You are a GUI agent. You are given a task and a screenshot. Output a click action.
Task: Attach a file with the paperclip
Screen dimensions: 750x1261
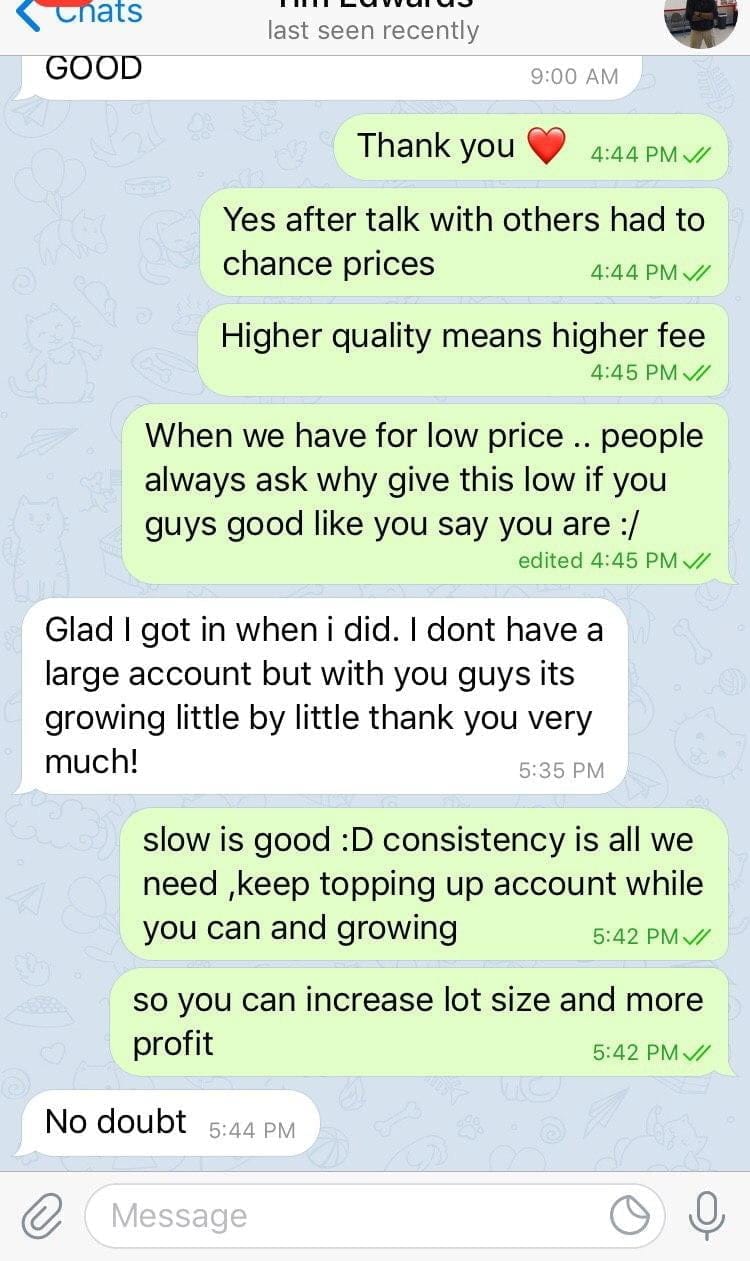point(41,1215)
